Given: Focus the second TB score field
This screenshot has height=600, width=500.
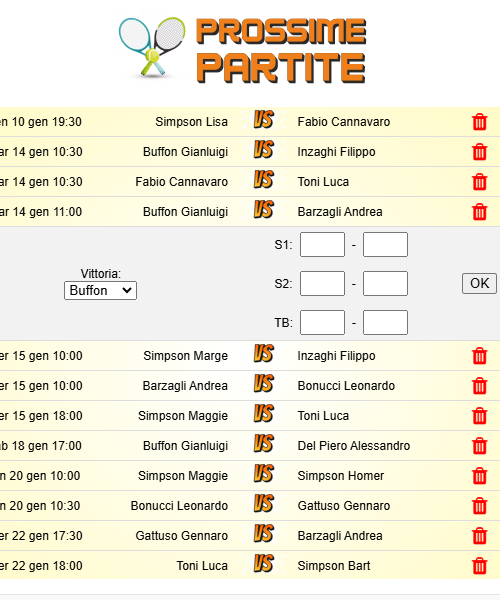Looking at the screenshot, I should point(385,323).
